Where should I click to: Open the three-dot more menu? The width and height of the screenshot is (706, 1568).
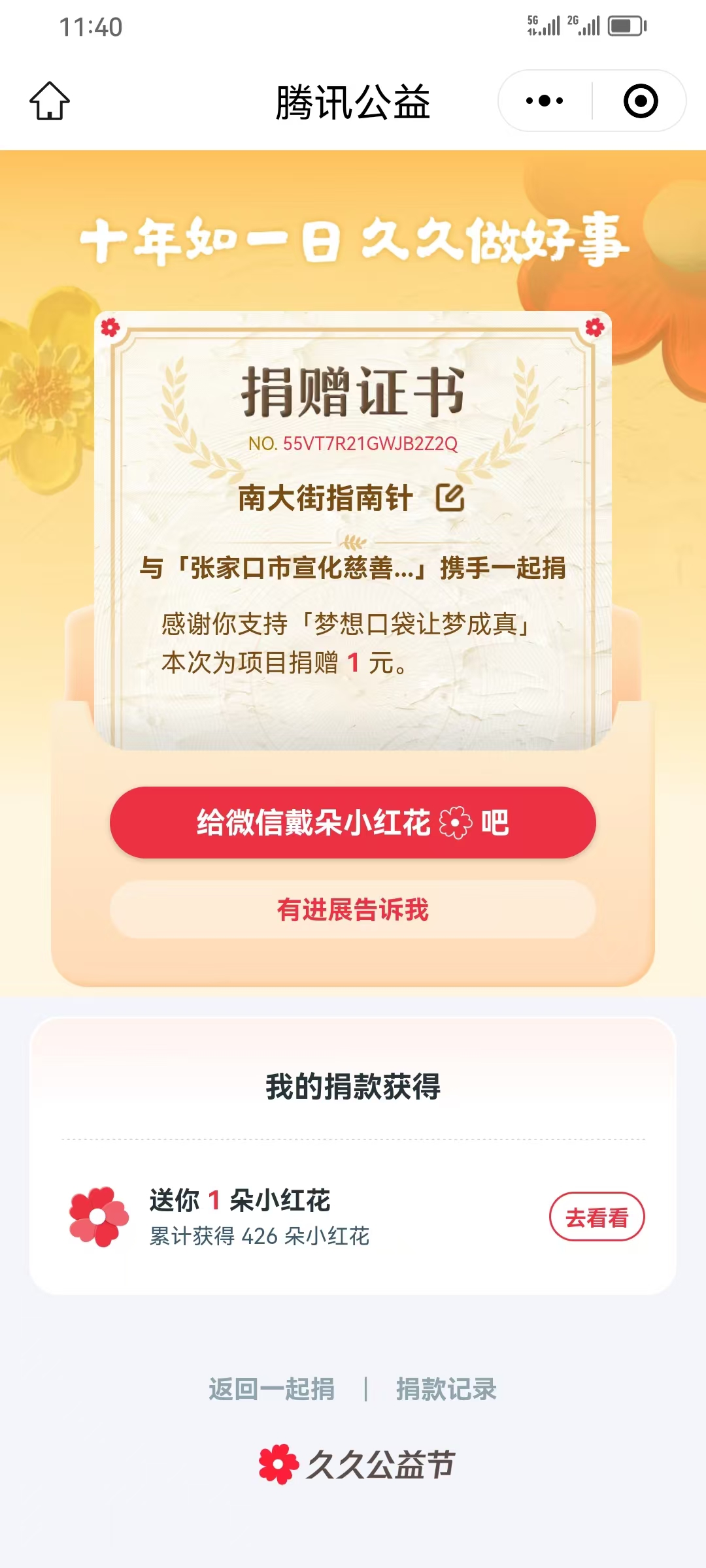(545, 101)
